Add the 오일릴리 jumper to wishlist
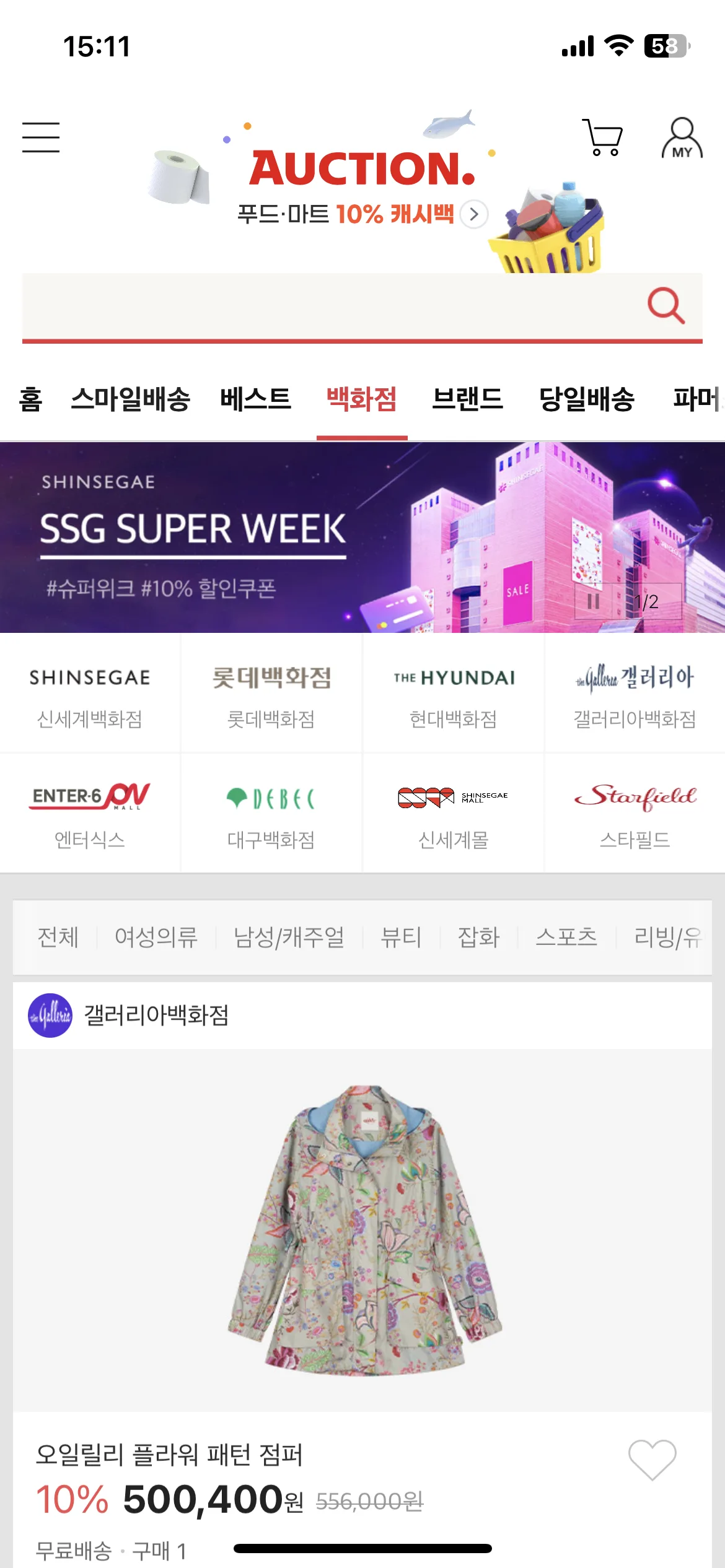Image resolution: width=725 pixels, height=1568 pixels. (x=652, y=1460)
